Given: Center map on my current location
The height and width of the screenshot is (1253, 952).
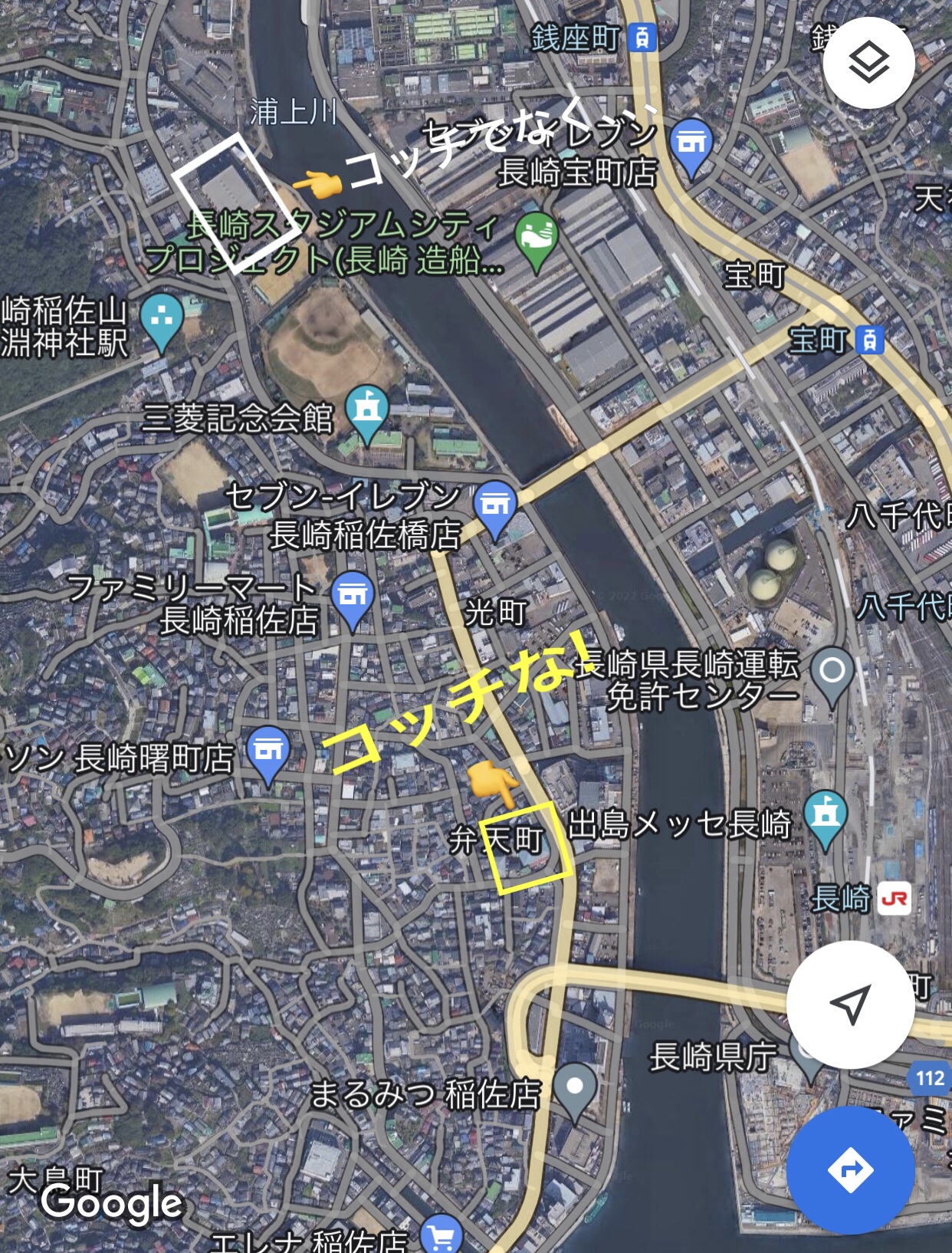Looking at the screenshot, I should click(x=850, y=1005).
